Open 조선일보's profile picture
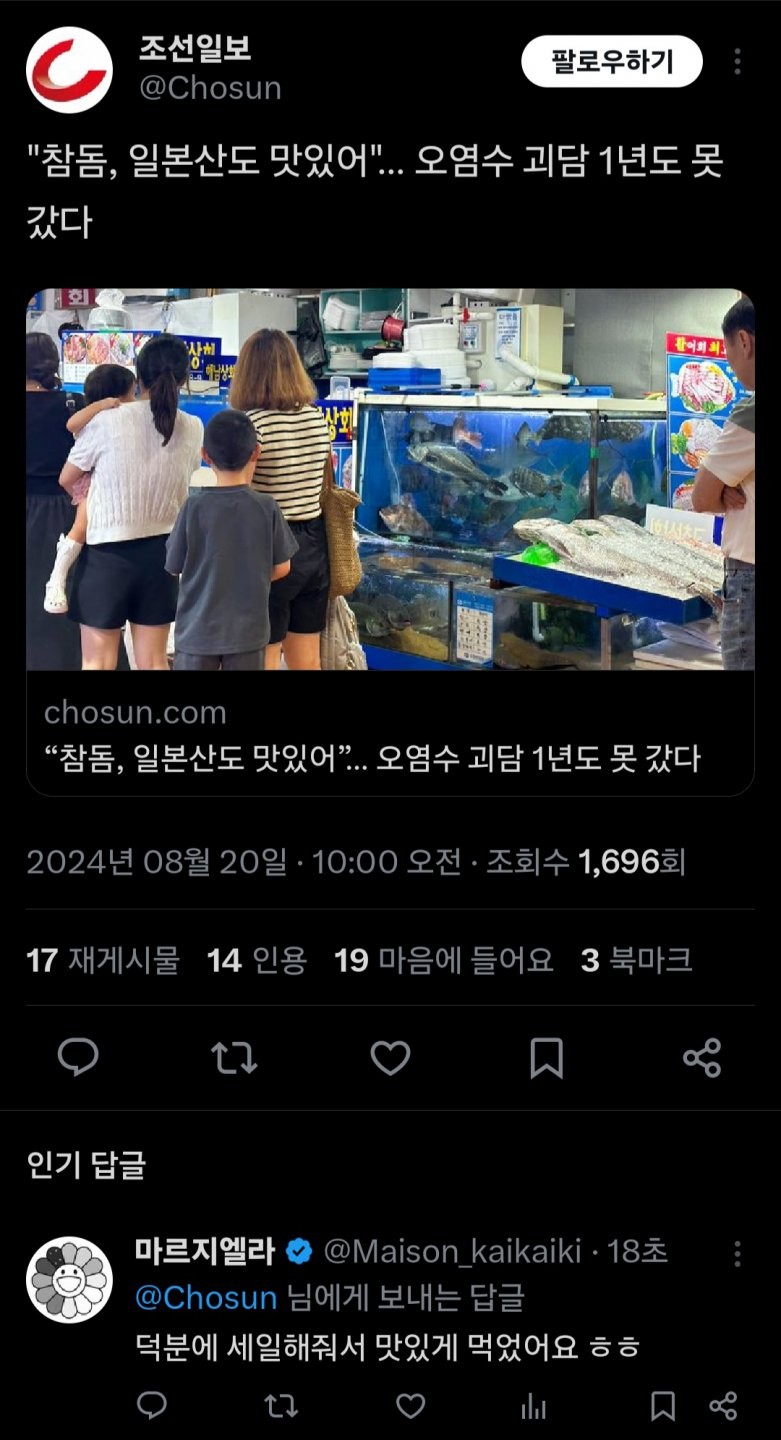The image size is (781, 1440). tap(69, 69)
